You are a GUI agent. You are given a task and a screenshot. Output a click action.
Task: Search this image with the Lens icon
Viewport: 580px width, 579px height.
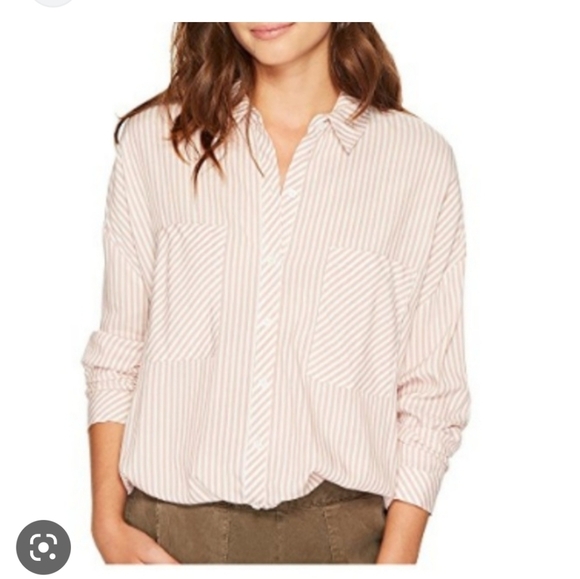(43, 547)
